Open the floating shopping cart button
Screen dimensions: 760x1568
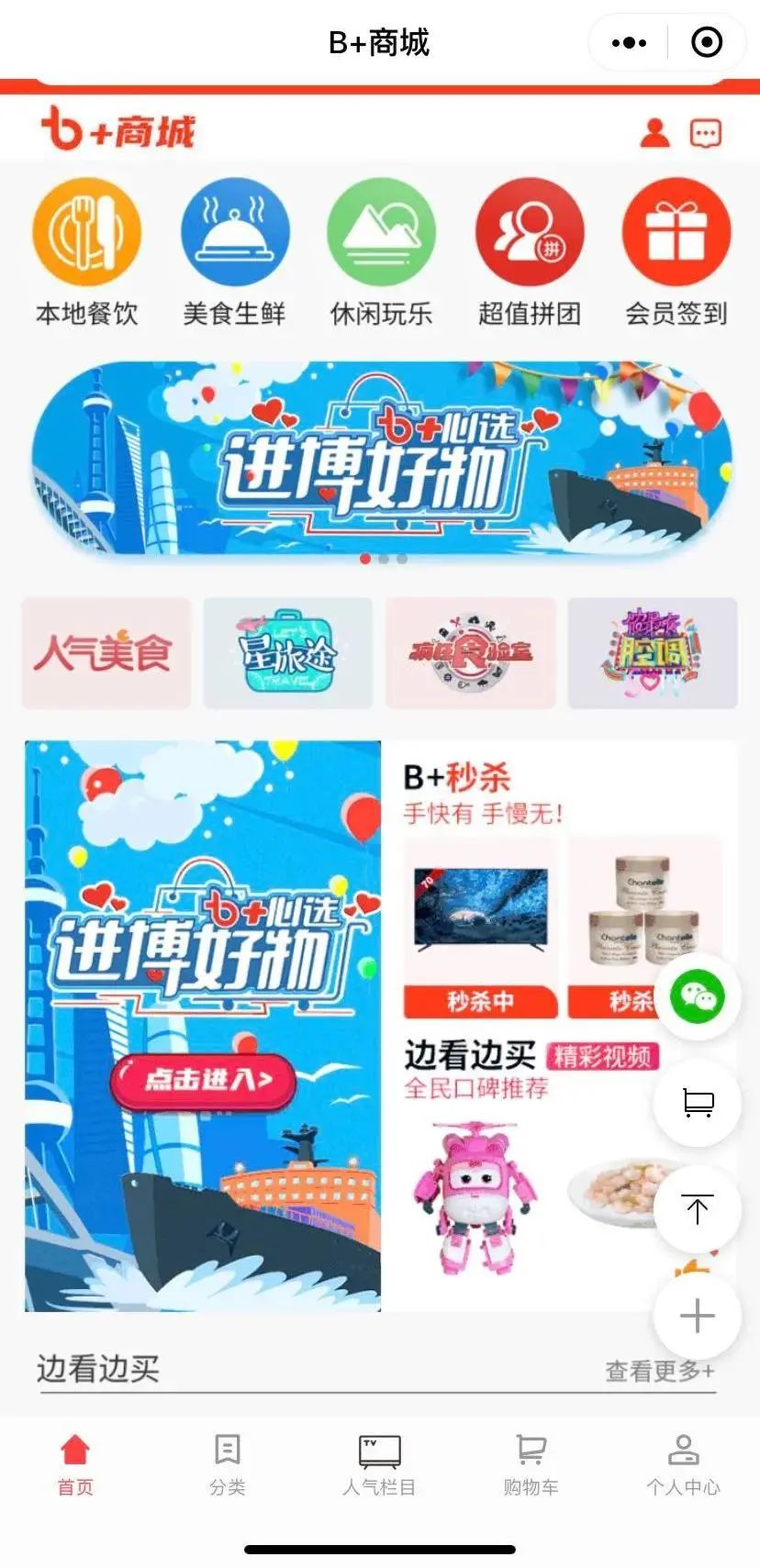[x=697, y=1103]
